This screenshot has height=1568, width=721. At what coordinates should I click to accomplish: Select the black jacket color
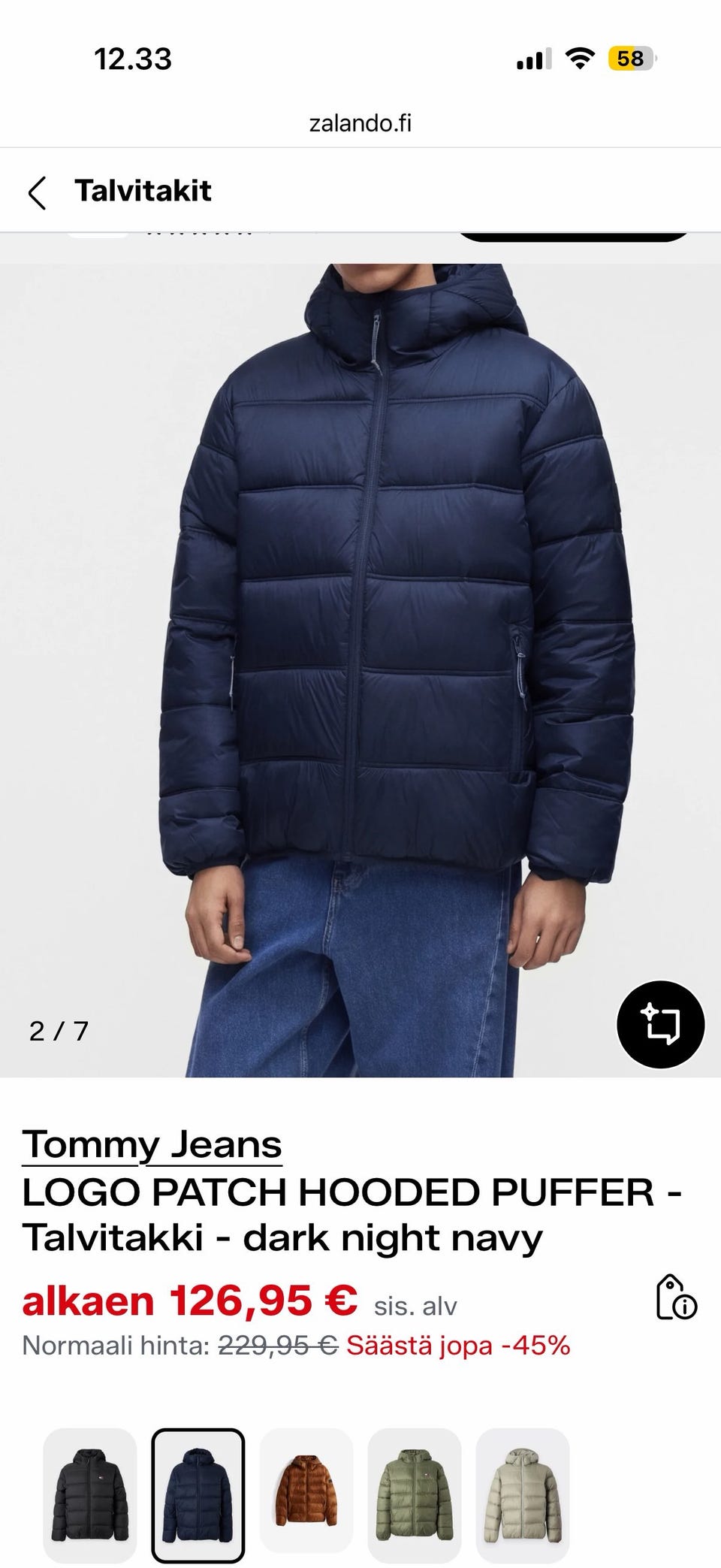[x=90, y=1495]
